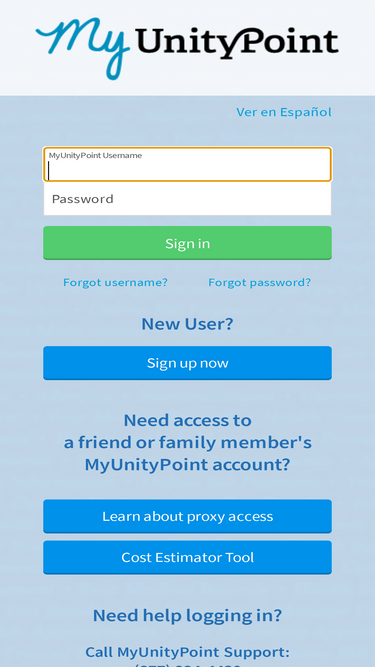The width and height of the screenshot is (375, 667).
Task: Focus the MyUnityPoint Username field
Action: tap(188, 165)
